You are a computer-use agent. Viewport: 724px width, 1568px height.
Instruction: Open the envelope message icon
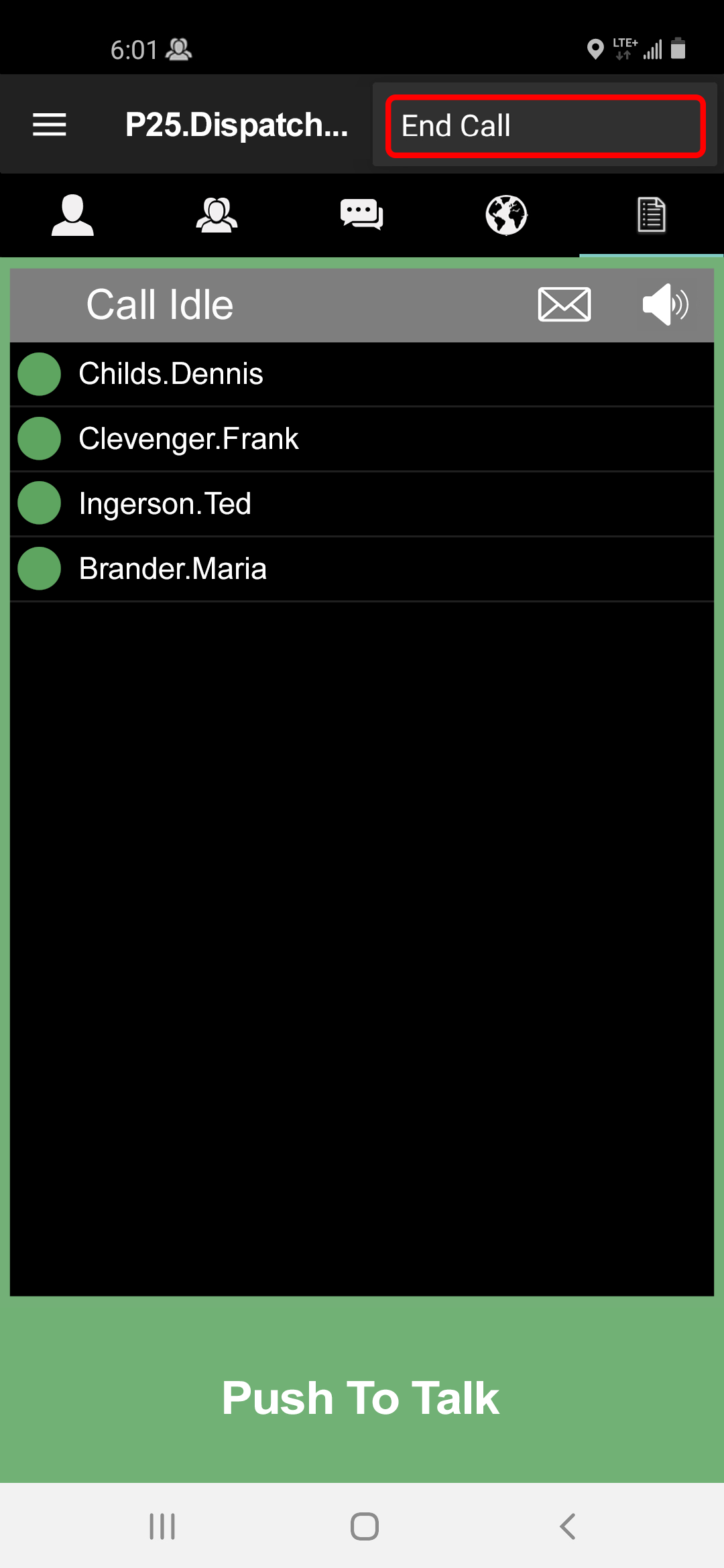[564, 305]
